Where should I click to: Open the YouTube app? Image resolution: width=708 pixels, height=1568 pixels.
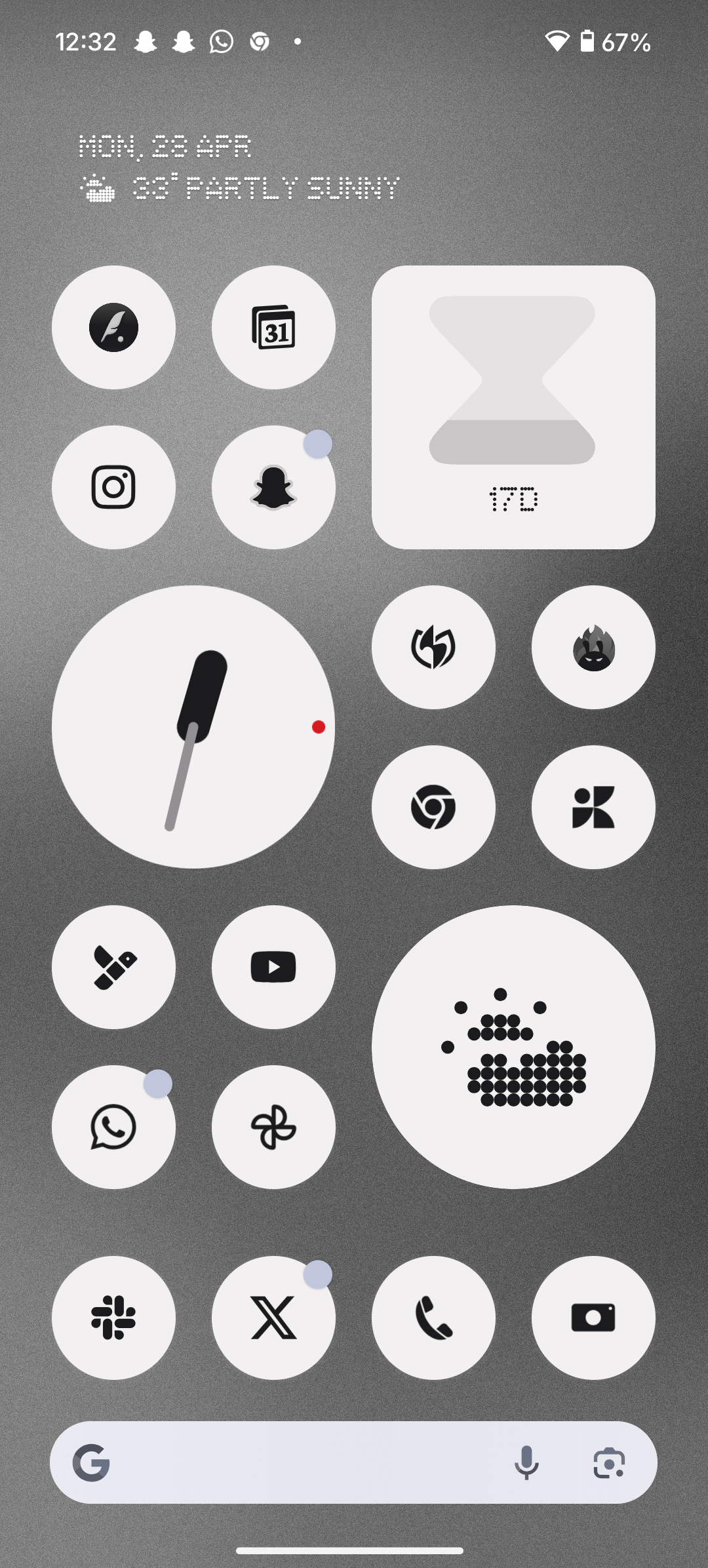click(273, 967)
